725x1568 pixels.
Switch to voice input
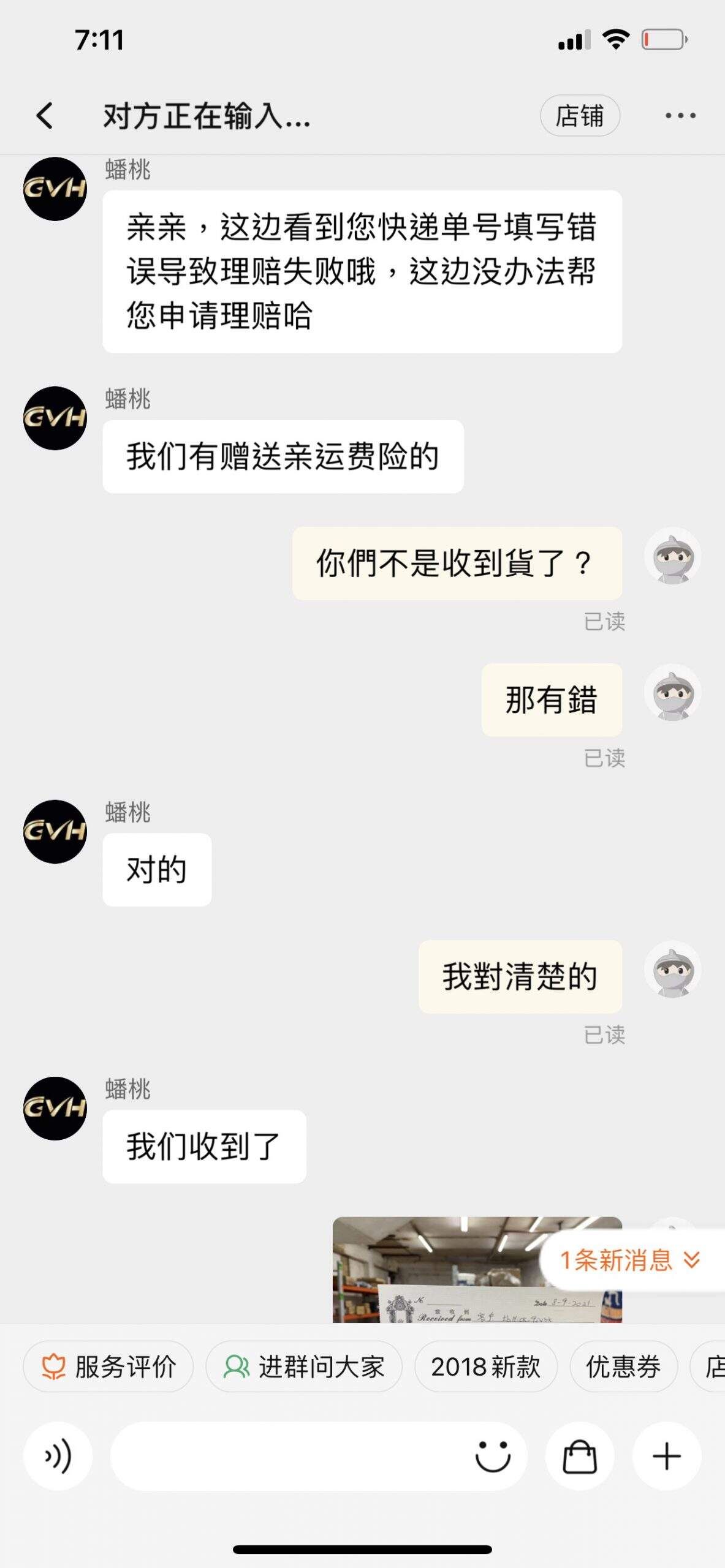click(58, 1456)
